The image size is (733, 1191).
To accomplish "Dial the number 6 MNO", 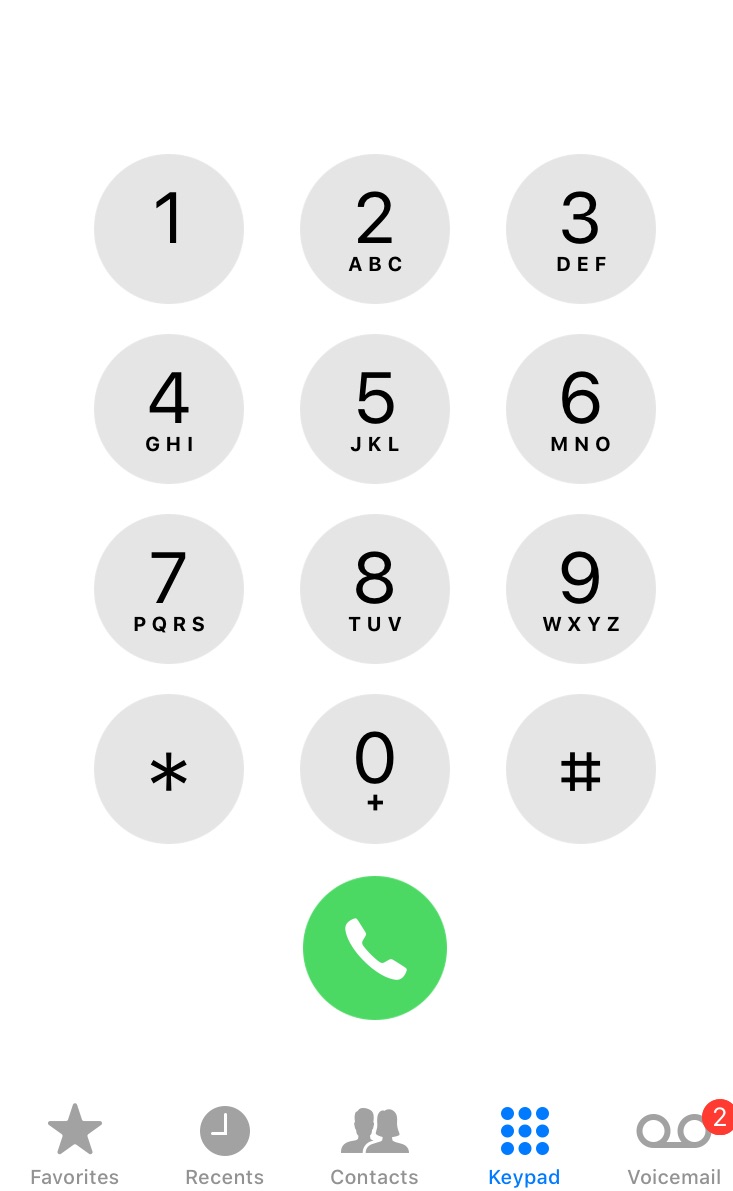I will coord(581,408).
